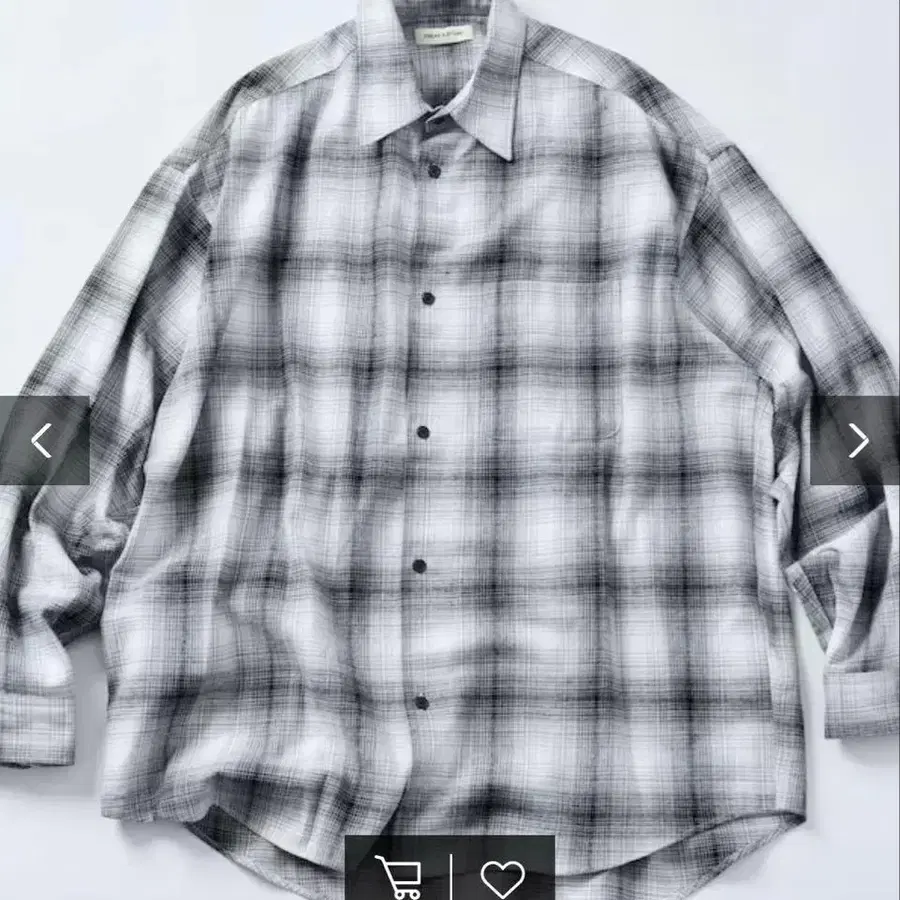Go to the next product image
The image size is (900, 900).
856,440
